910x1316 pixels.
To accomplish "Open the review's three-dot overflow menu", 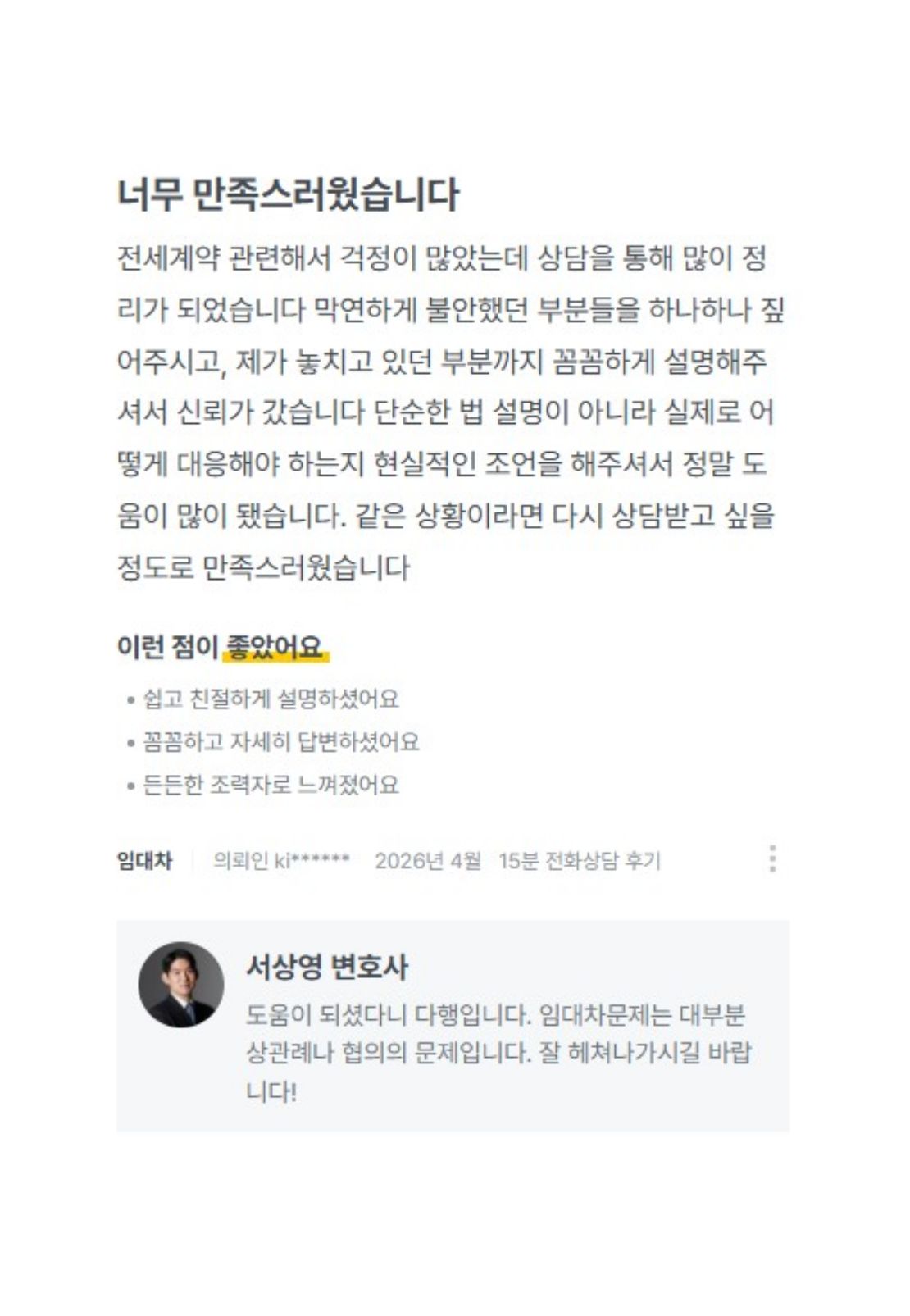I will [771, 858].
